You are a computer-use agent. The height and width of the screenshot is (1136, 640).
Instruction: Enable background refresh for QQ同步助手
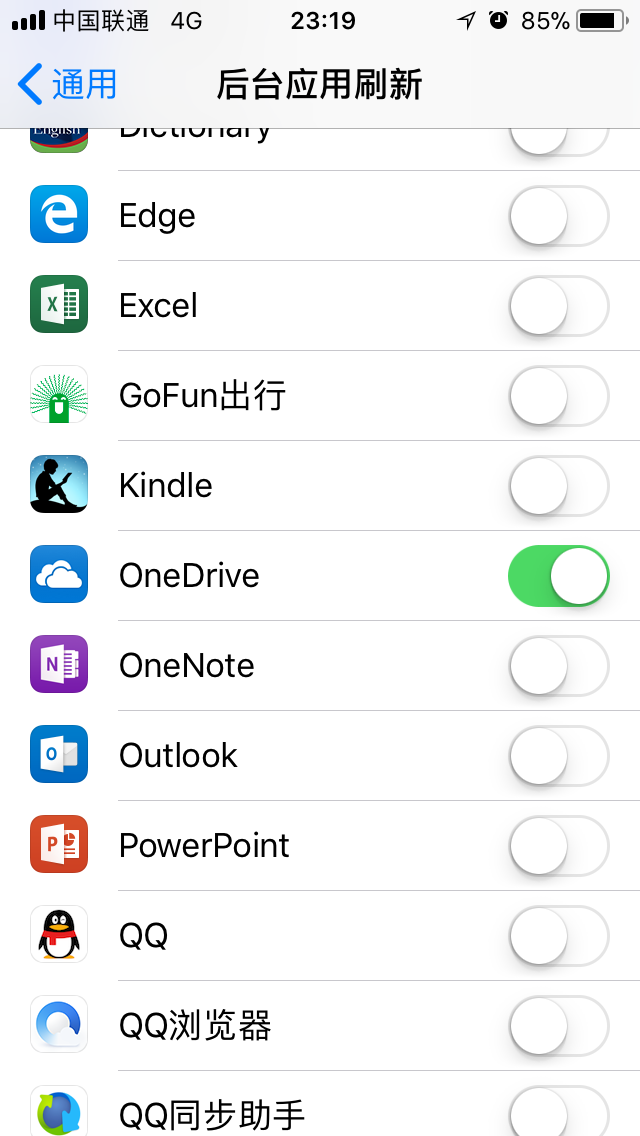pos(558,1112)
